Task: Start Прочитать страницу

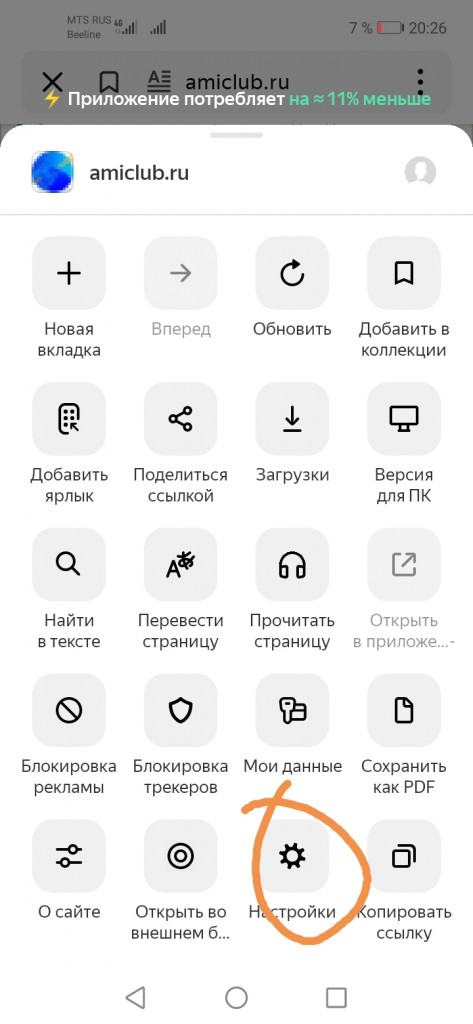Action: coord(292,564)
